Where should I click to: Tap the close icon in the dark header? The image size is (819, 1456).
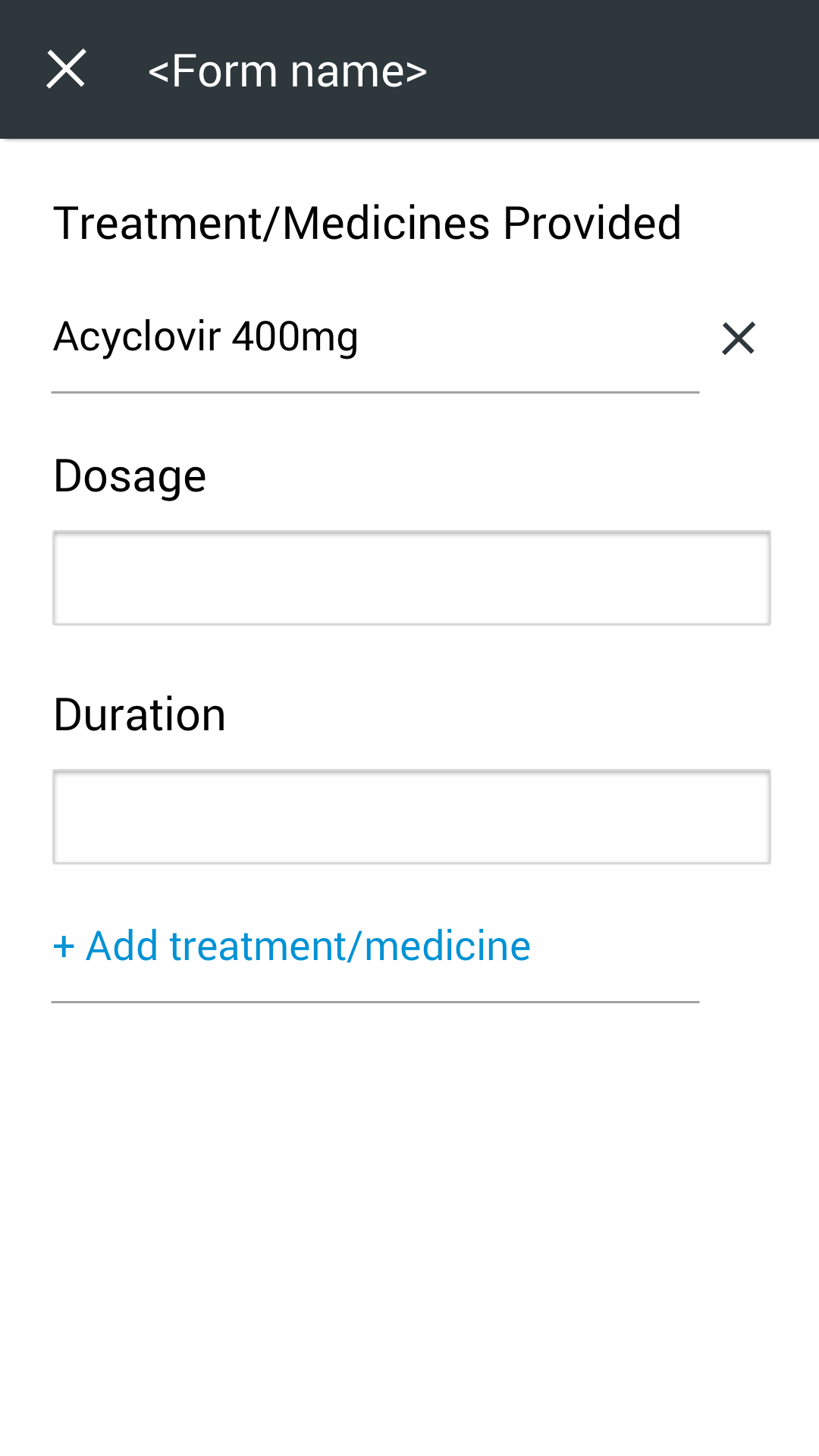(x=67, y=69)
